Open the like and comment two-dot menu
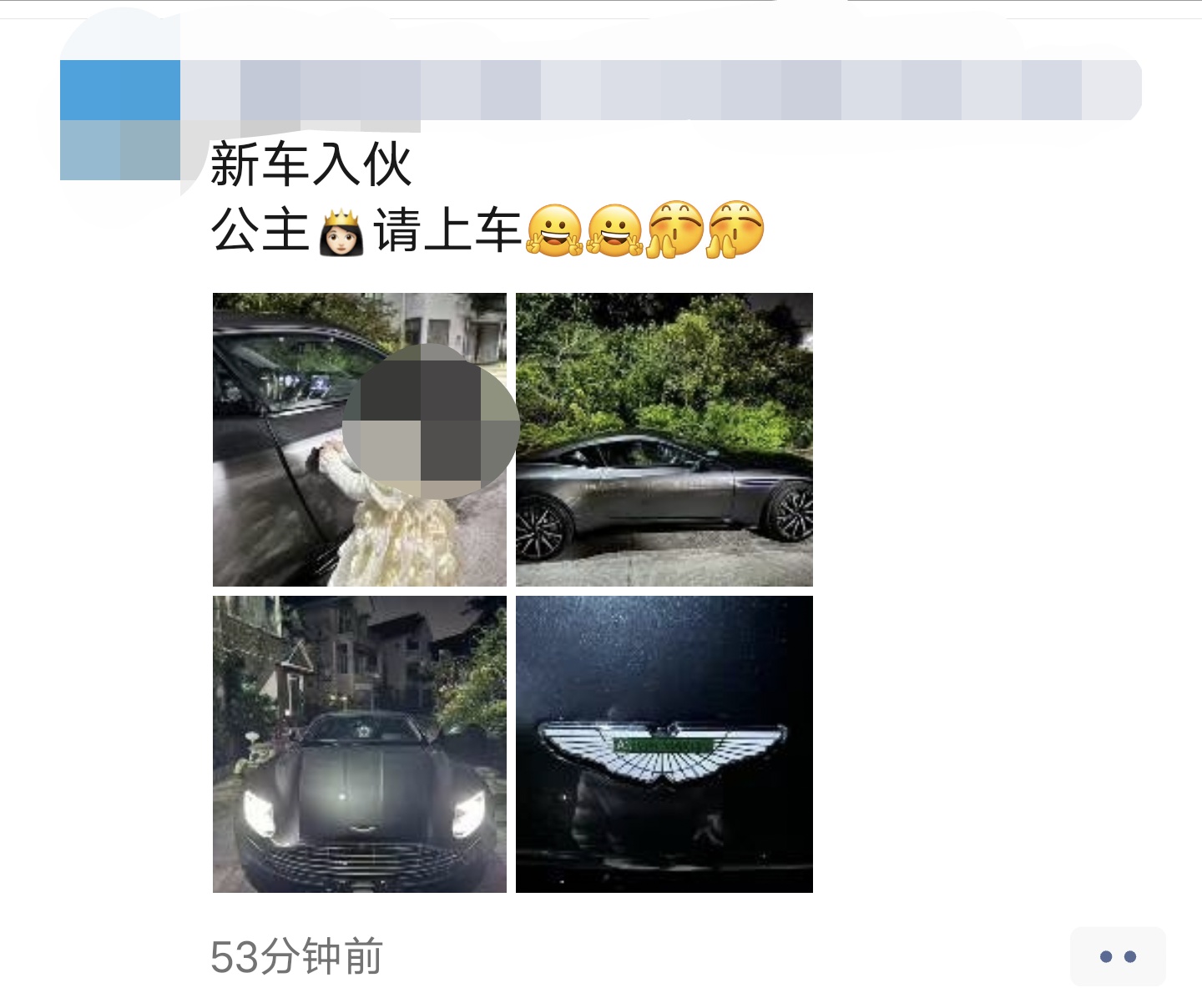 pos(1117,956)
